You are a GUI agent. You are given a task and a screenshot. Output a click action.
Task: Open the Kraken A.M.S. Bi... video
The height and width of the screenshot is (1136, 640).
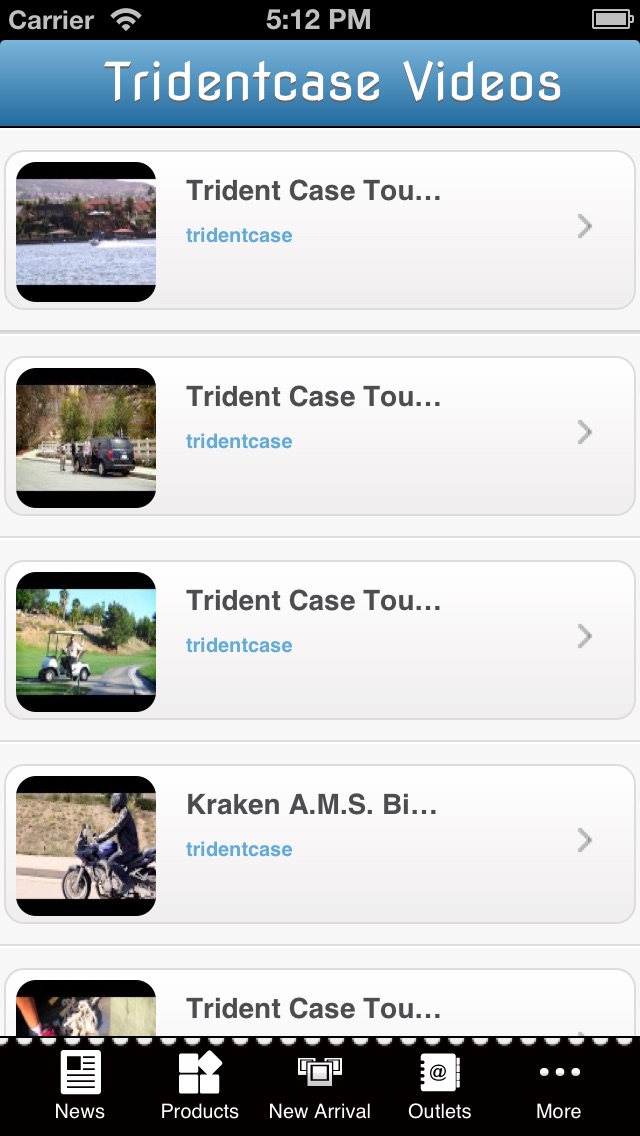(x=320, y=844)
